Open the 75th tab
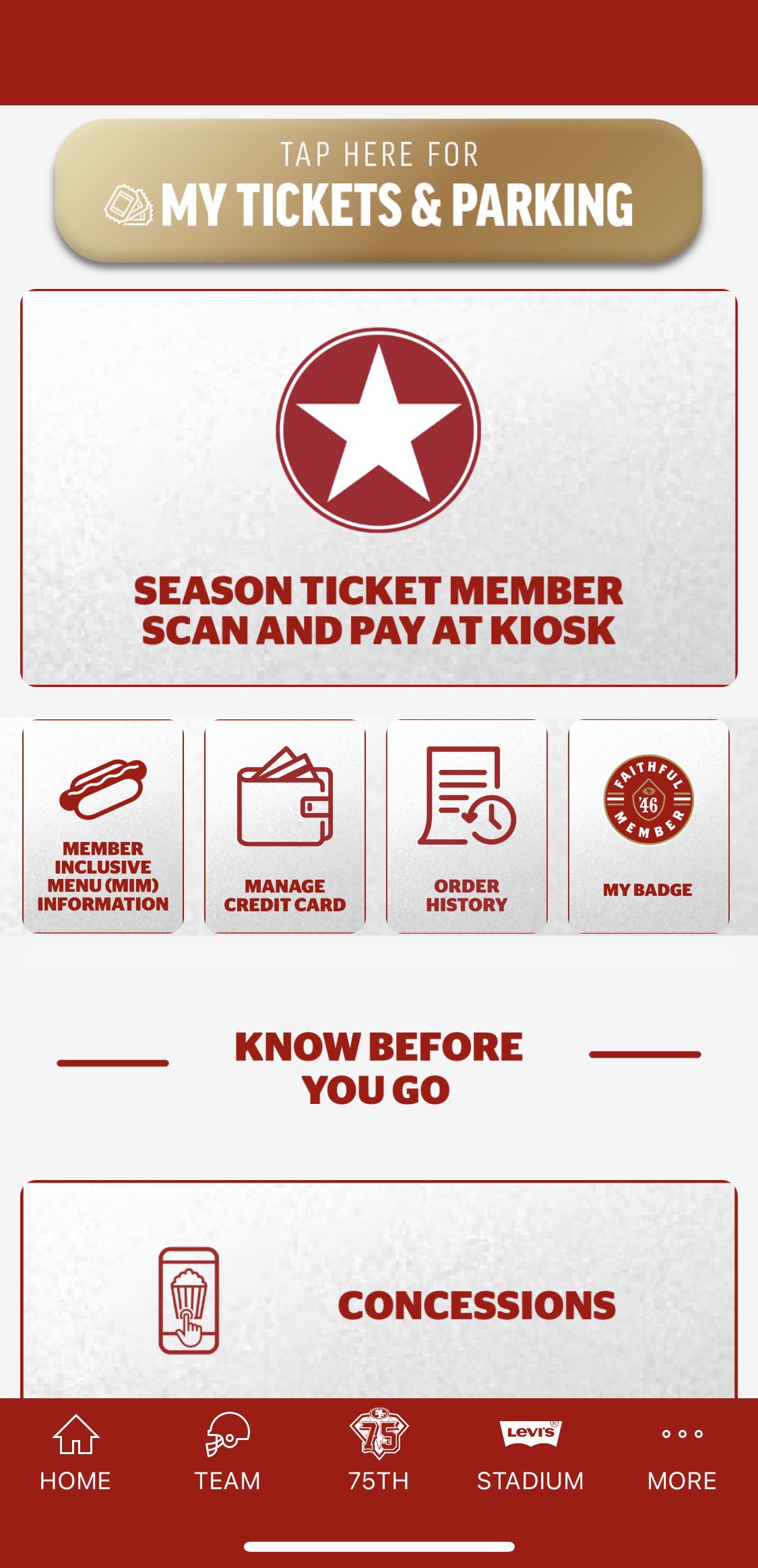Viewport: 758px width, 1568px height. coord(379,1453)
